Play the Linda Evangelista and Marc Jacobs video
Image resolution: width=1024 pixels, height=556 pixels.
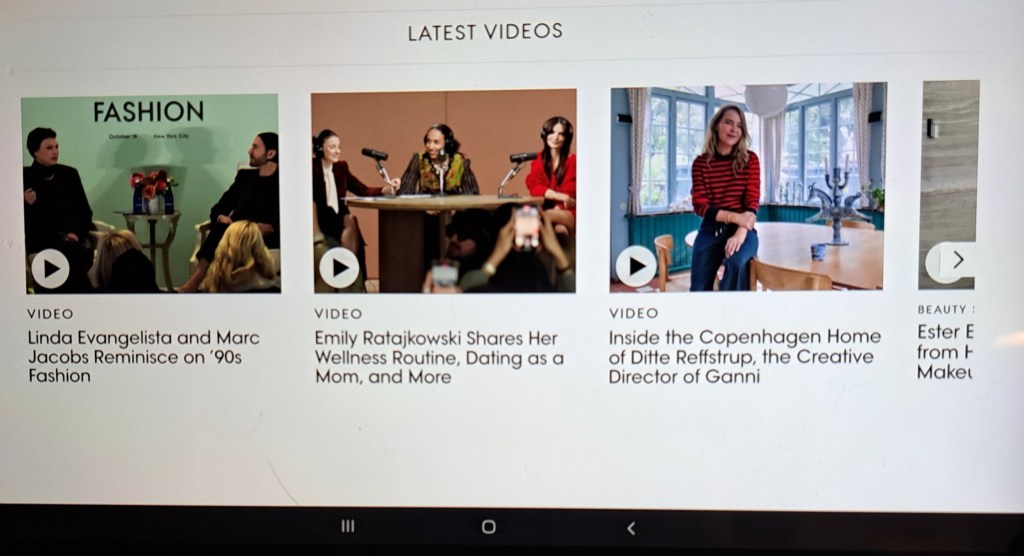pos(50,268)
